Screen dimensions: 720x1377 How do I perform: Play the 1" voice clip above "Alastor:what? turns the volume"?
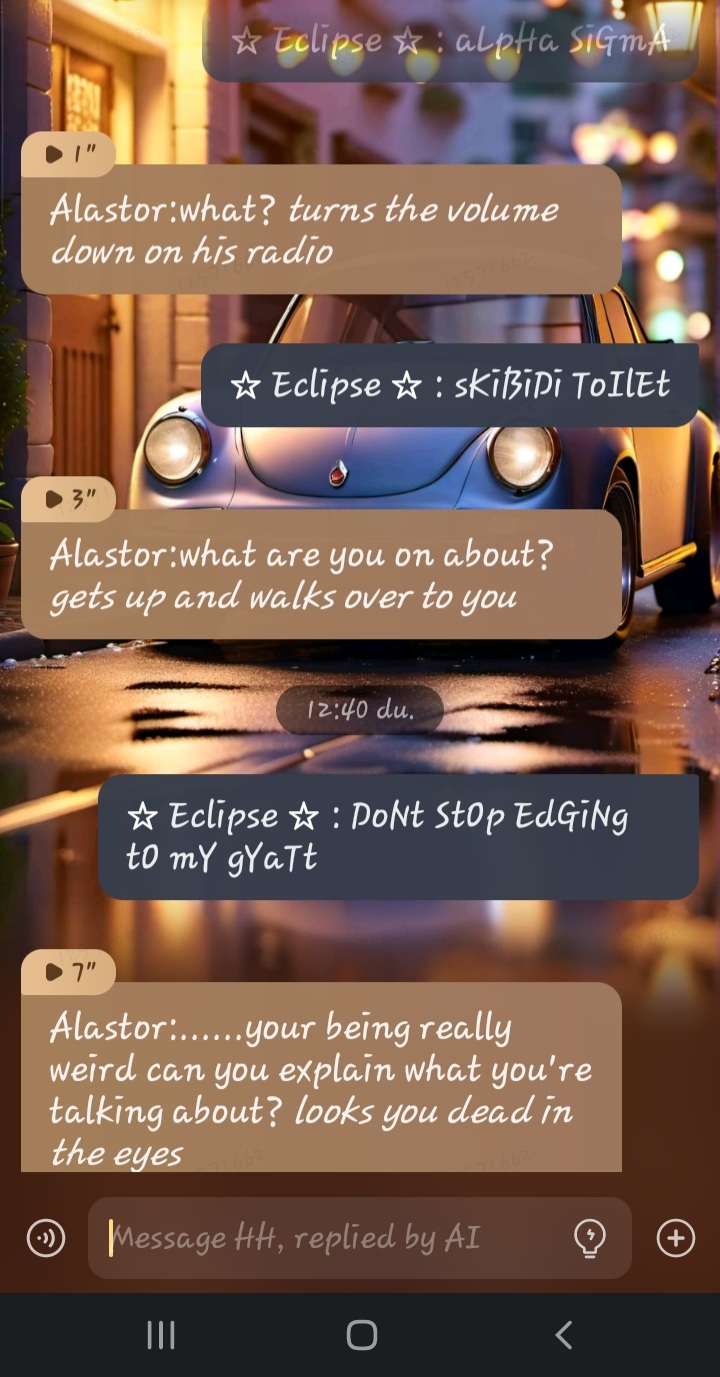66,153
